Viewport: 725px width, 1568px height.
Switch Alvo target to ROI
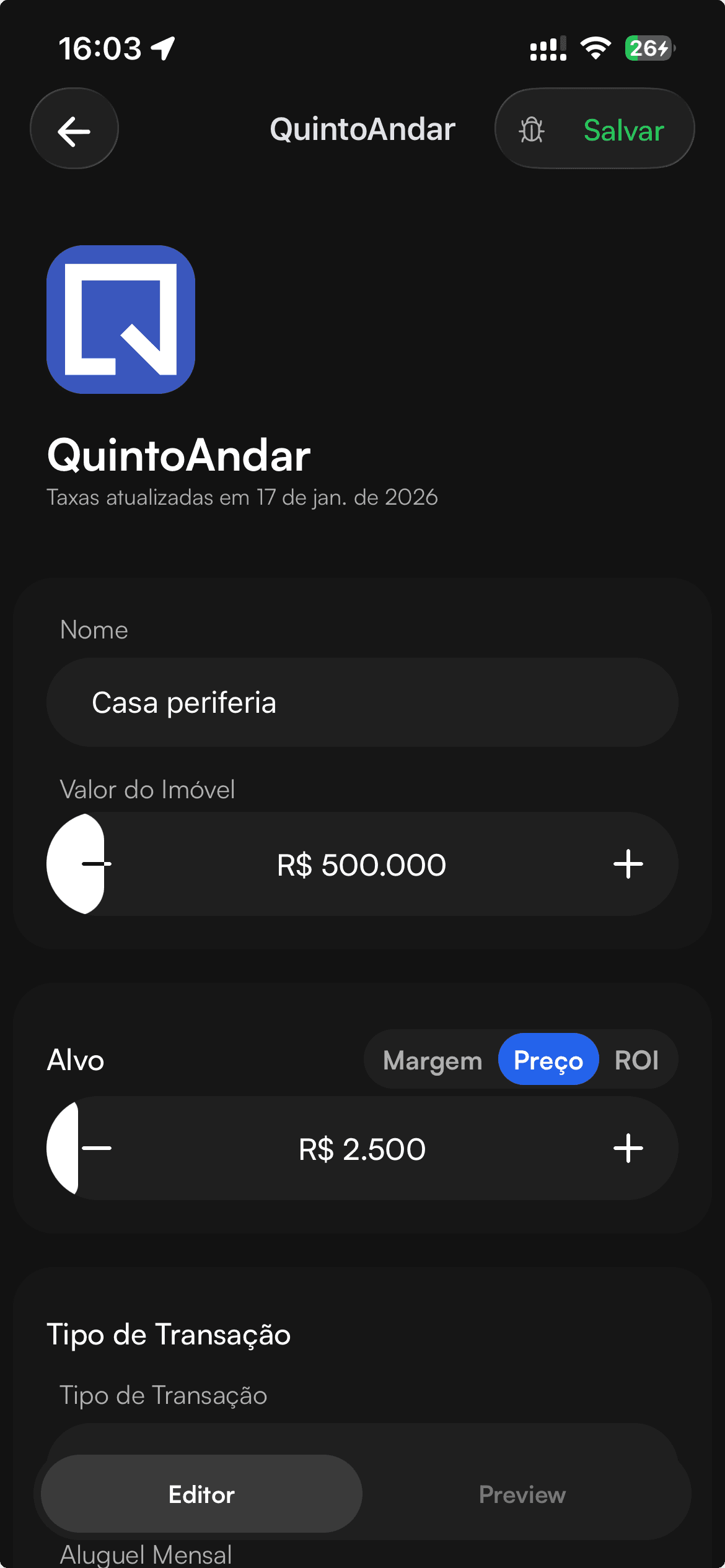pos(636,1060)
